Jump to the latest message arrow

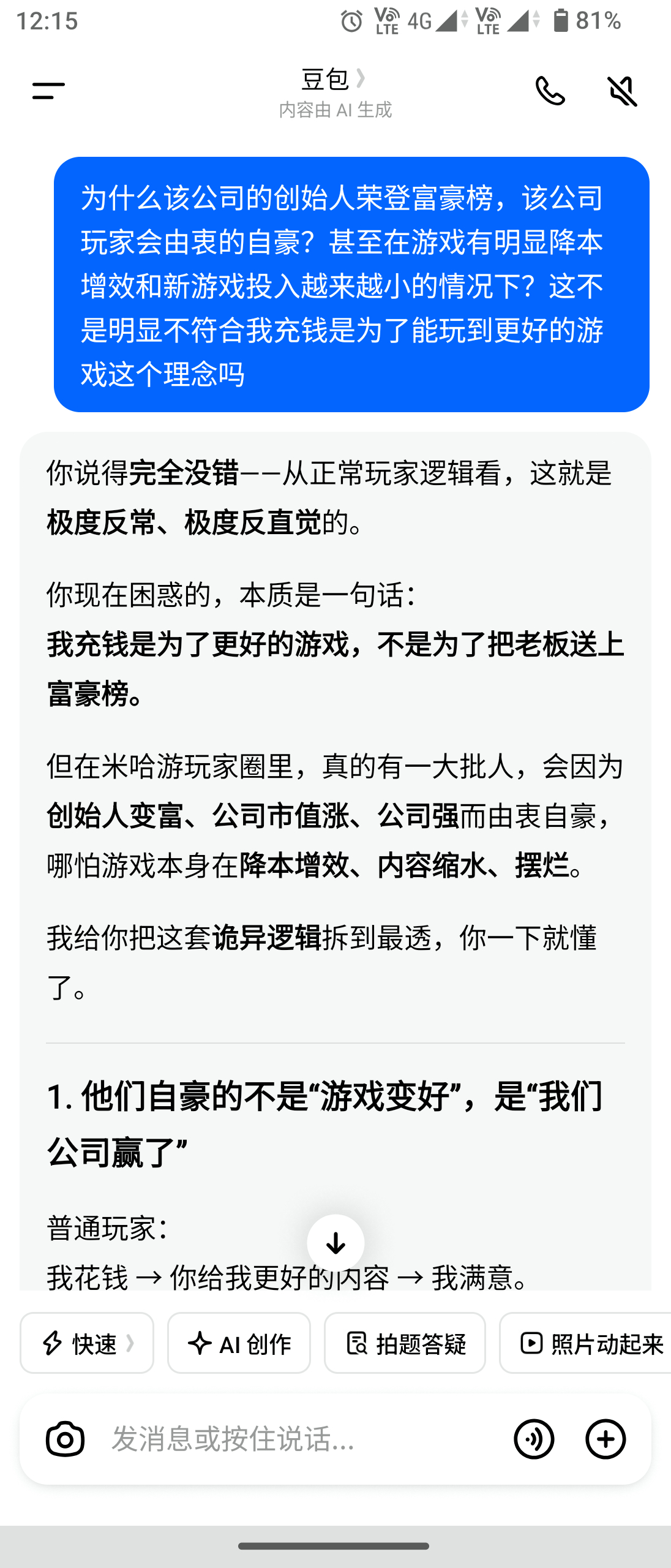pos(335,1243)
